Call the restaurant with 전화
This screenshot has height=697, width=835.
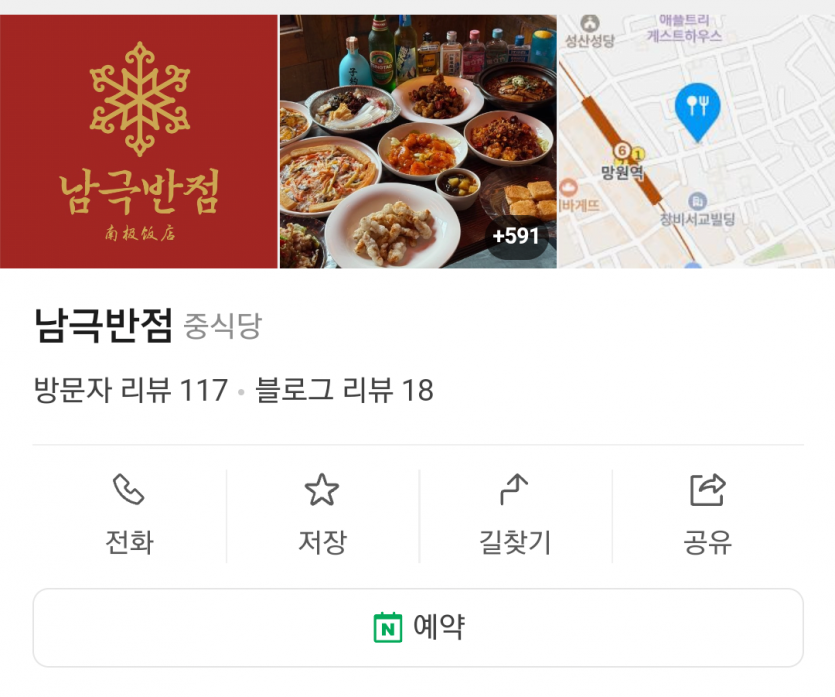coord(129,516)
